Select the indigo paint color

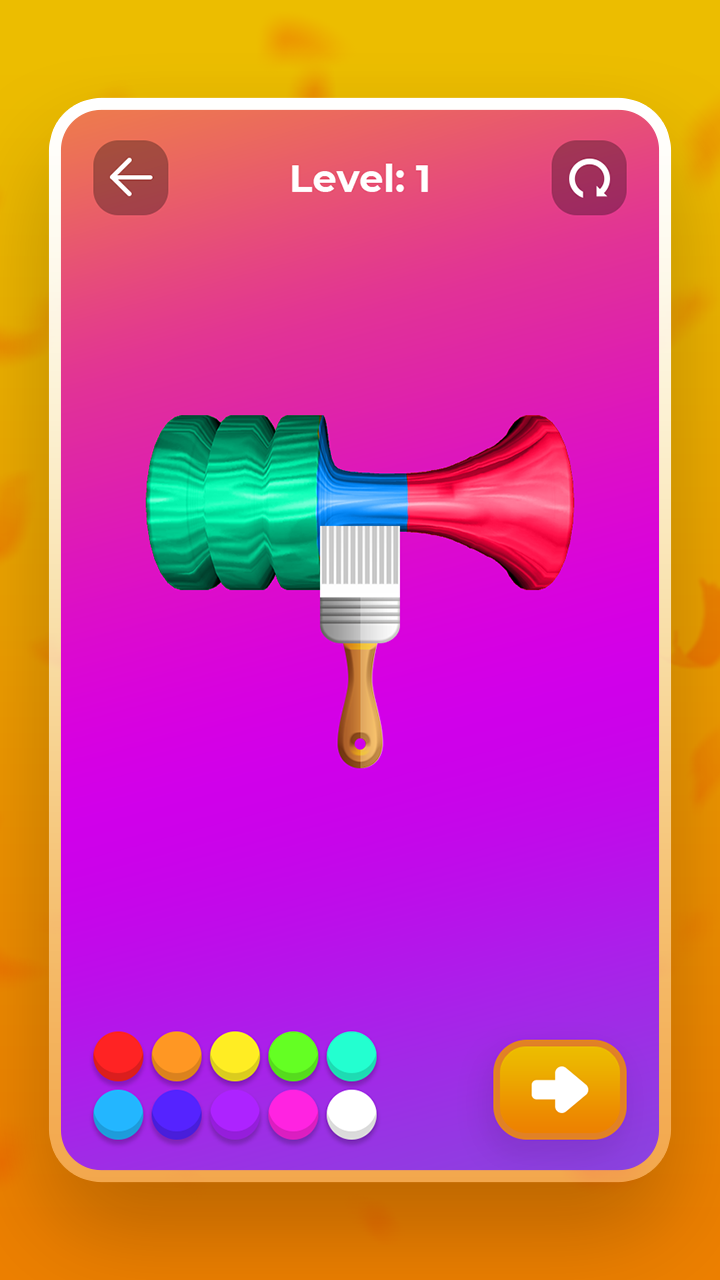(x=177, y=1113)
